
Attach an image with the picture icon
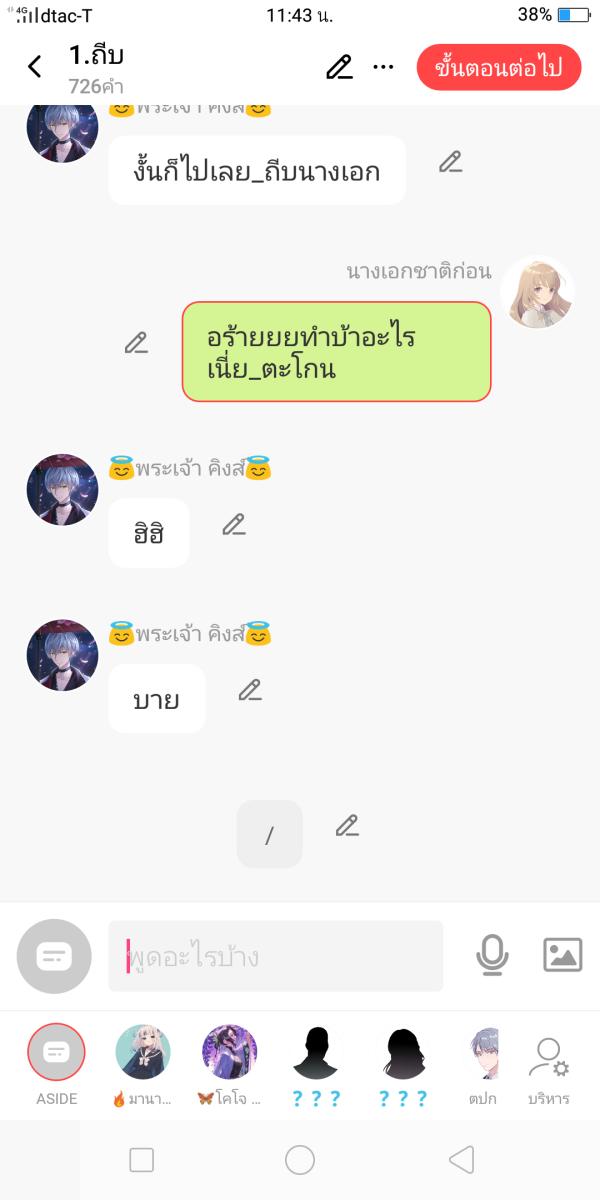563,955
